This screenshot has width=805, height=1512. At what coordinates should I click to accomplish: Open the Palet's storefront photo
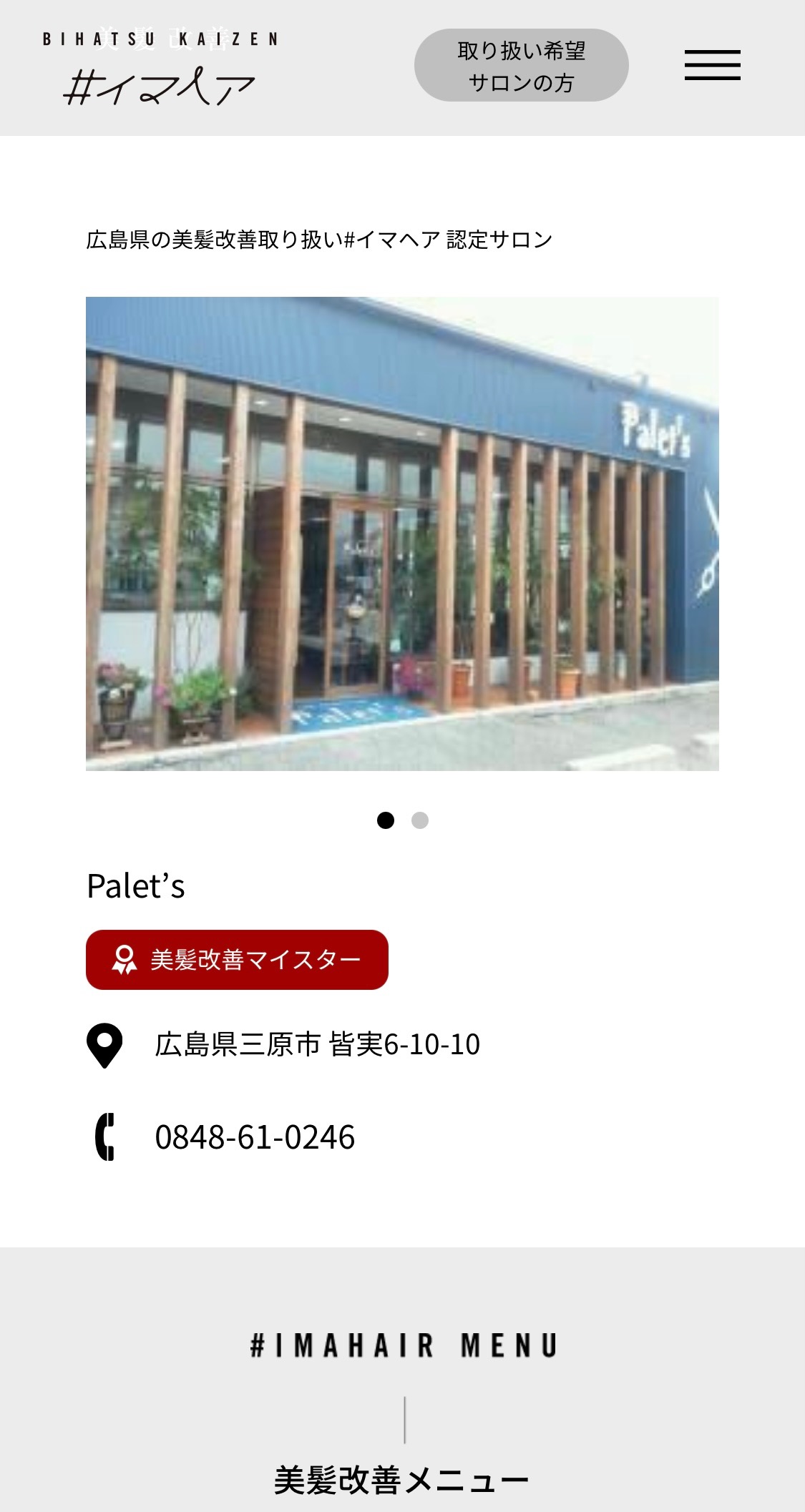402,534
